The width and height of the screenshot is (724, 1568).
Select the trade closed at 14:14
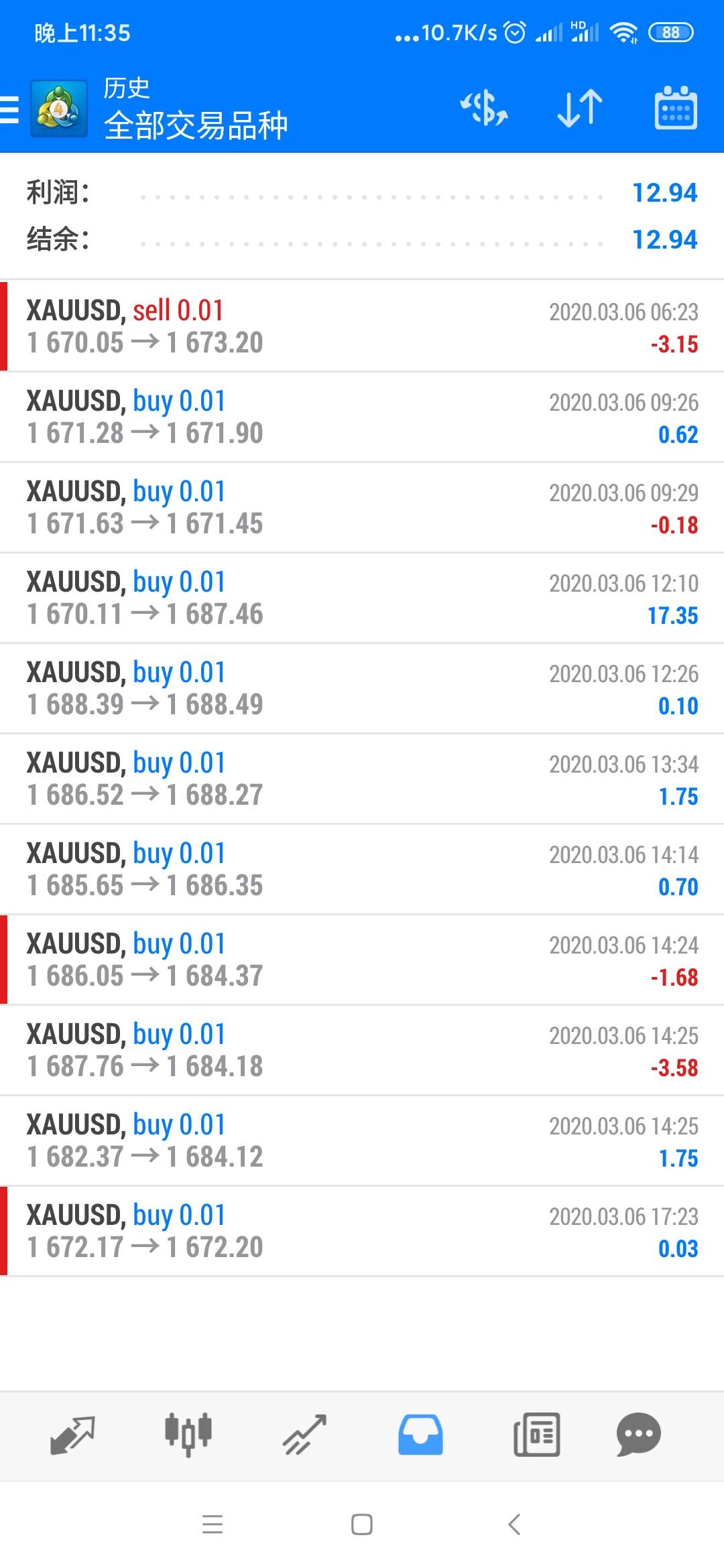pyautogui.click(x=362, y=869)
